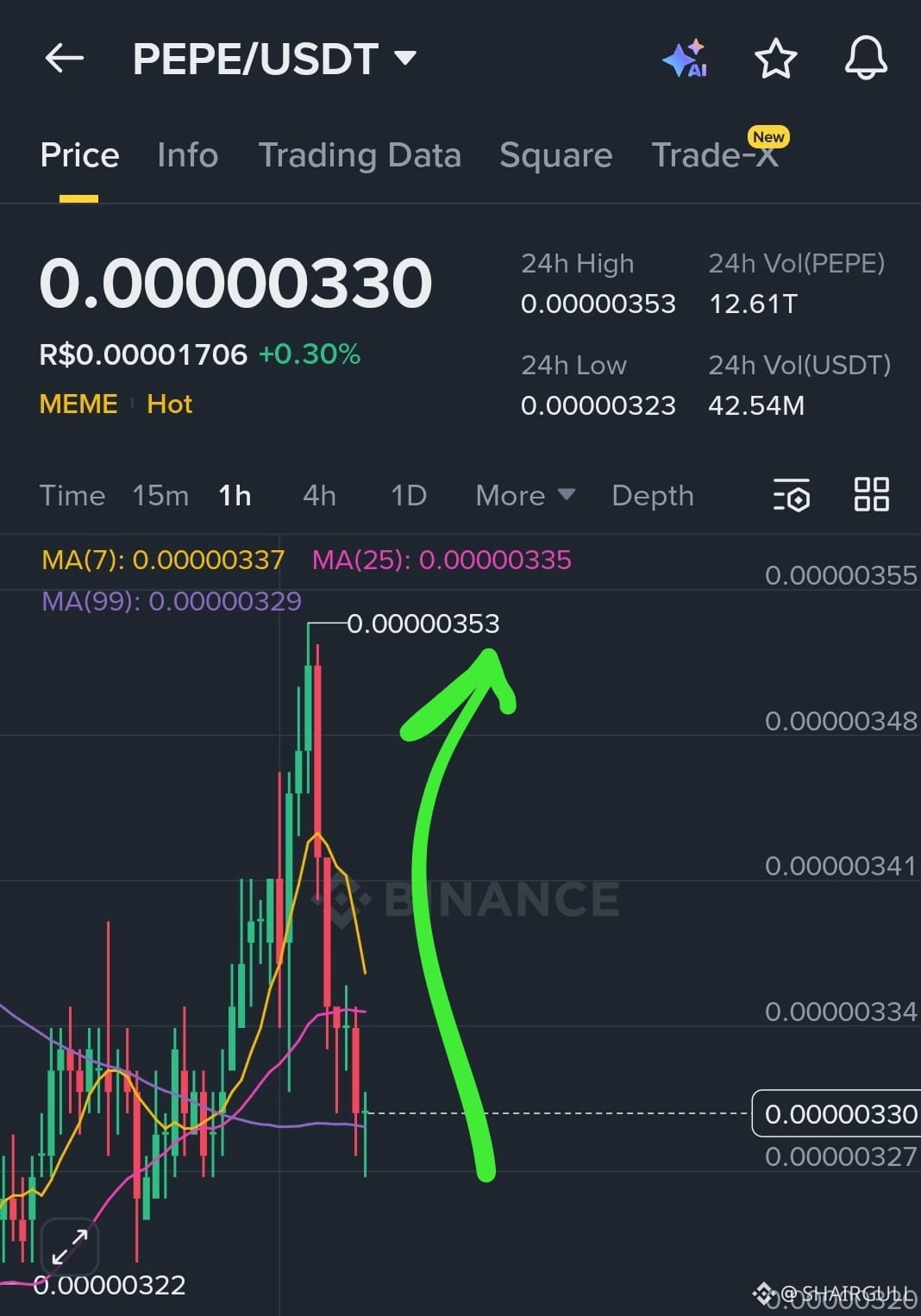Switch the chart to the 1D interval
921x1316 pixels.
click(x=409, y=496)
